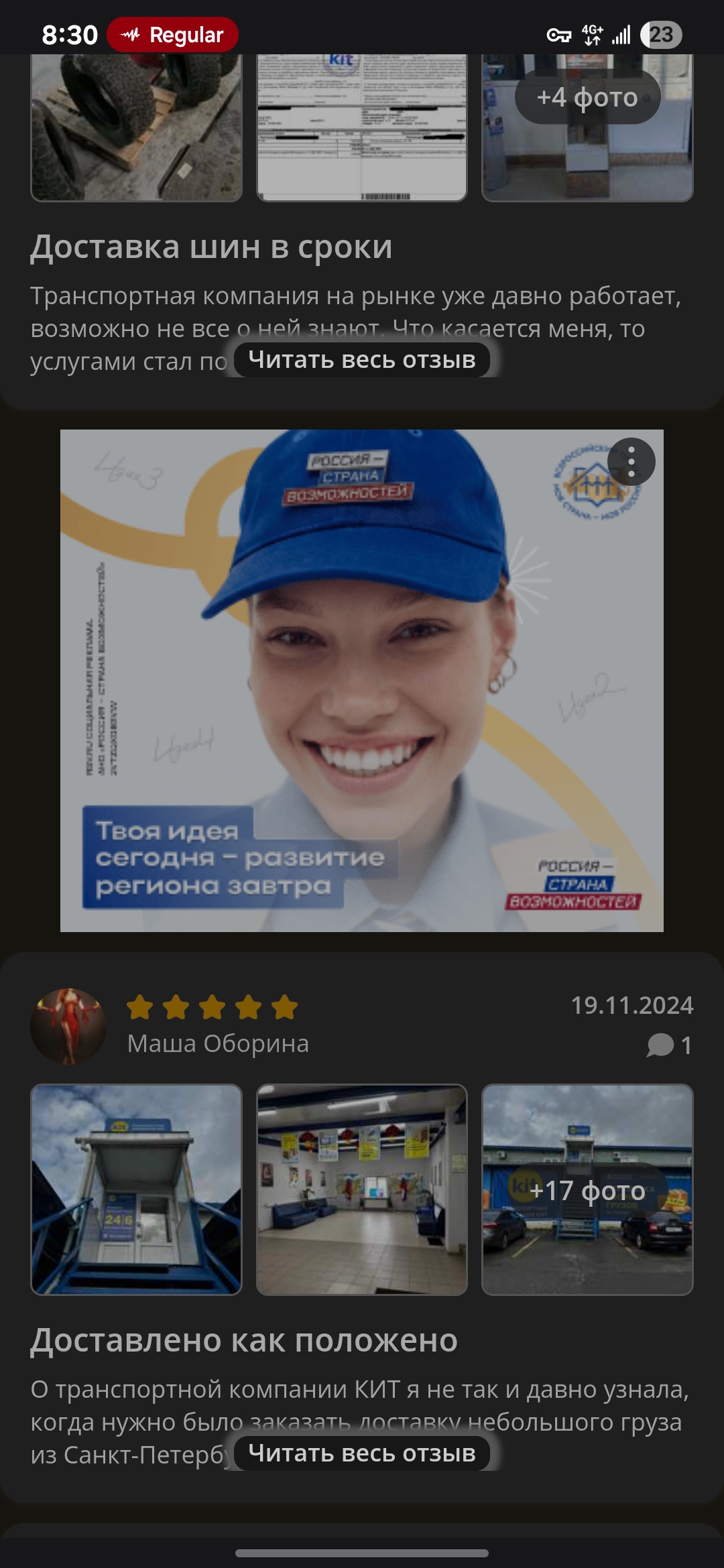
Task: Open the +17 фото thumbnail
Action: 587,1189
